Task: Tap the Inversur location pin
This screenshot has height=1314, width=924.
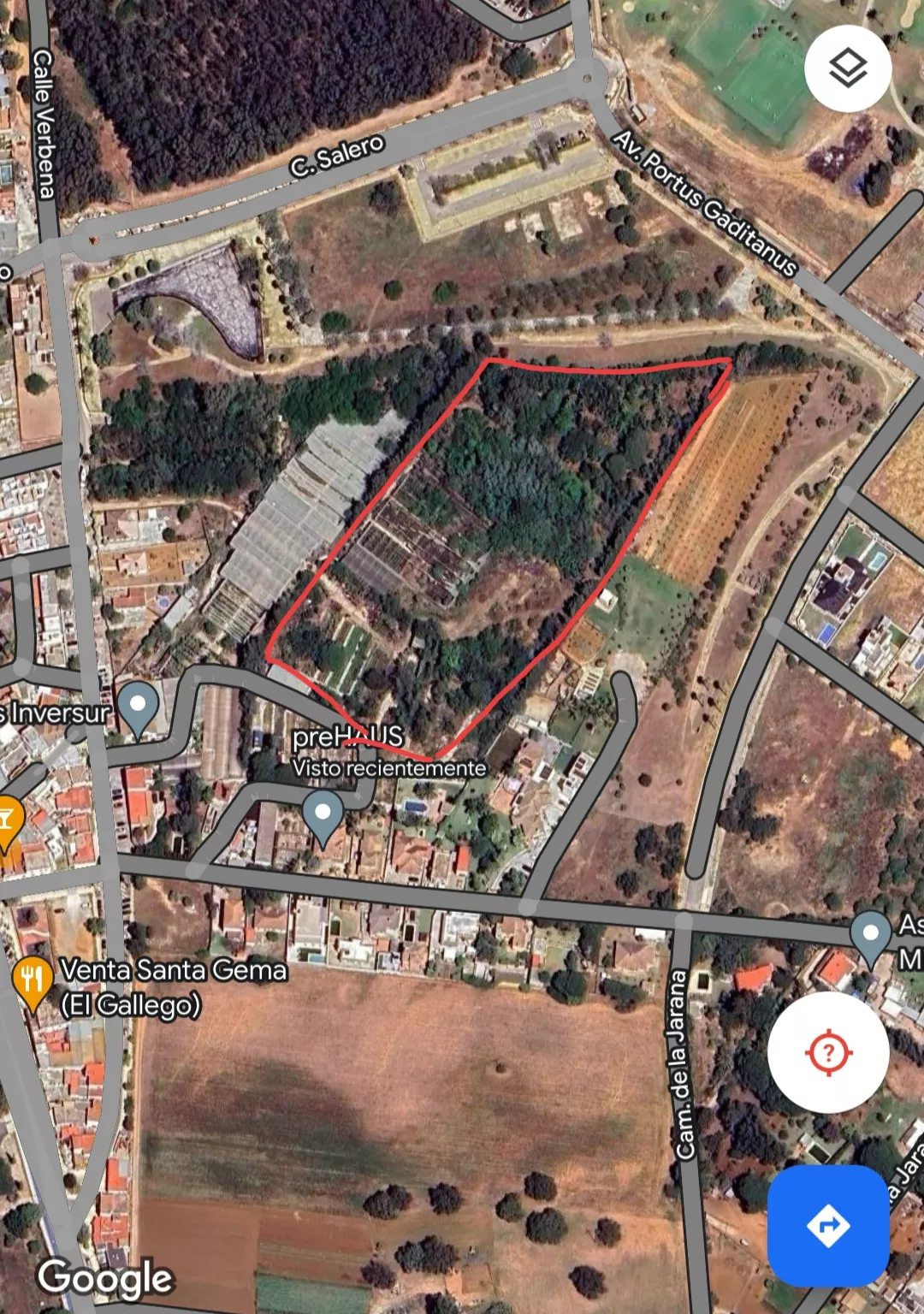Action: (138, 707)
